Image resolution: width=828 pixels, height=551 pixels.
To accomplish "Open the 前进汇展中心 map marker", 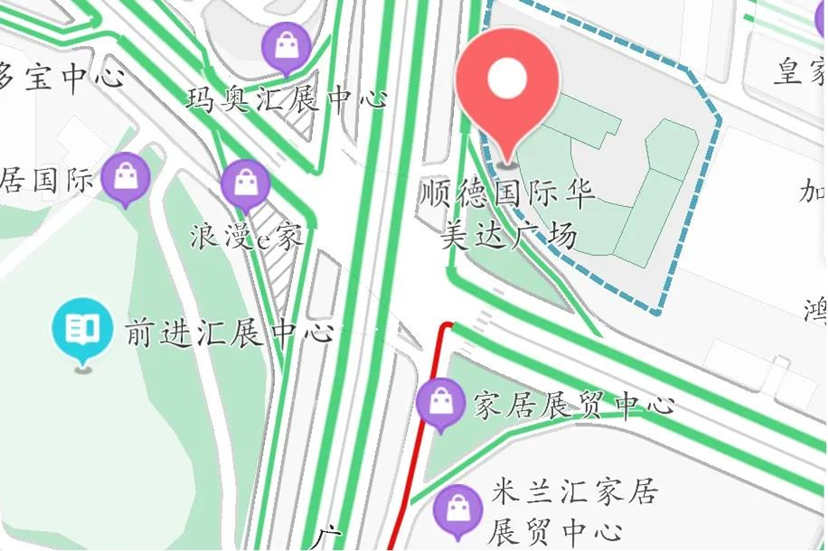I will pyautogui.click(x=84, y=327).
